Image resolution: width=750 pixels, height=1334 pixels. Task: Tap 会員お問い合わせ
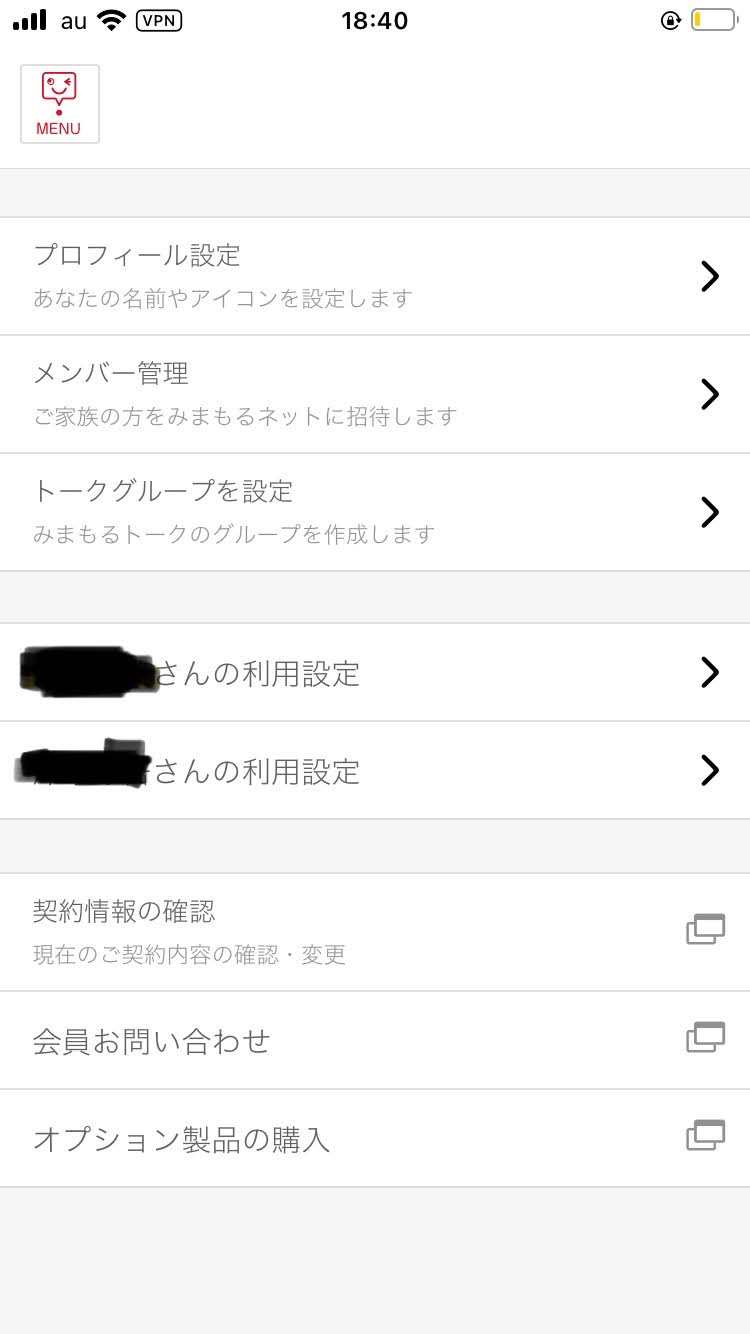[375, 1040]
